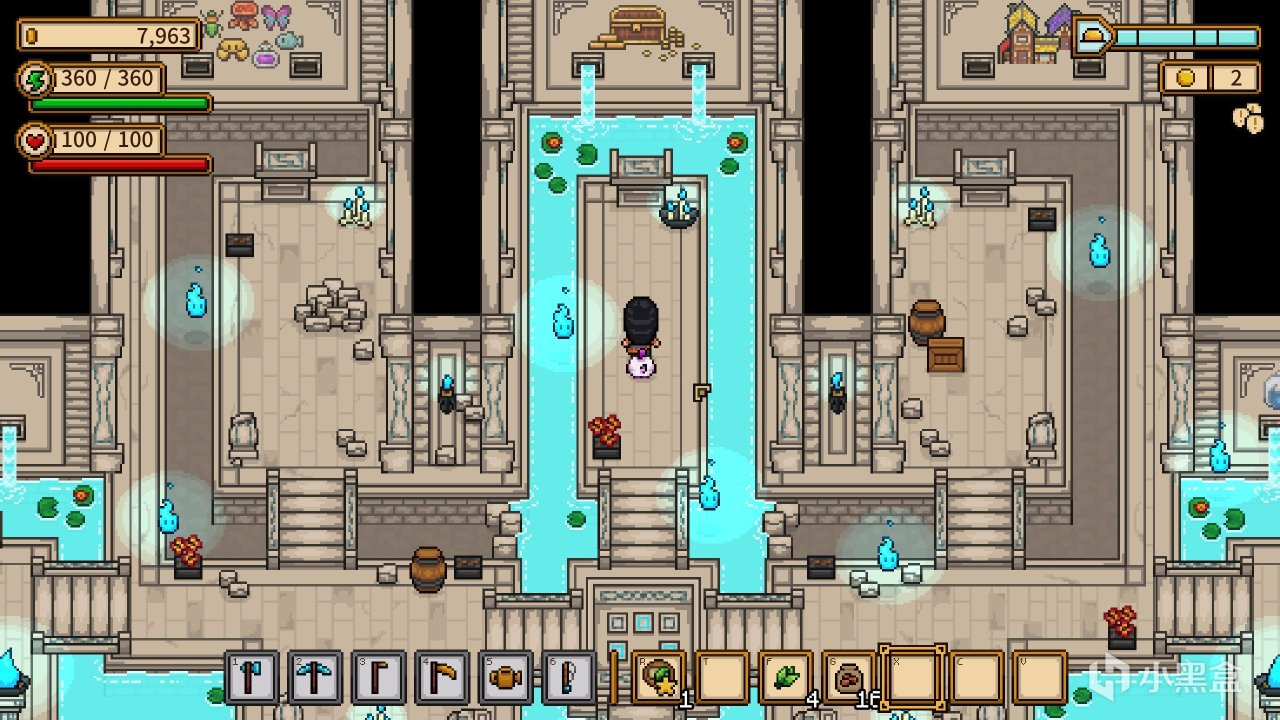Choose the watering can in slot 5
1280x720 pixels.
[x=506, y=678]
